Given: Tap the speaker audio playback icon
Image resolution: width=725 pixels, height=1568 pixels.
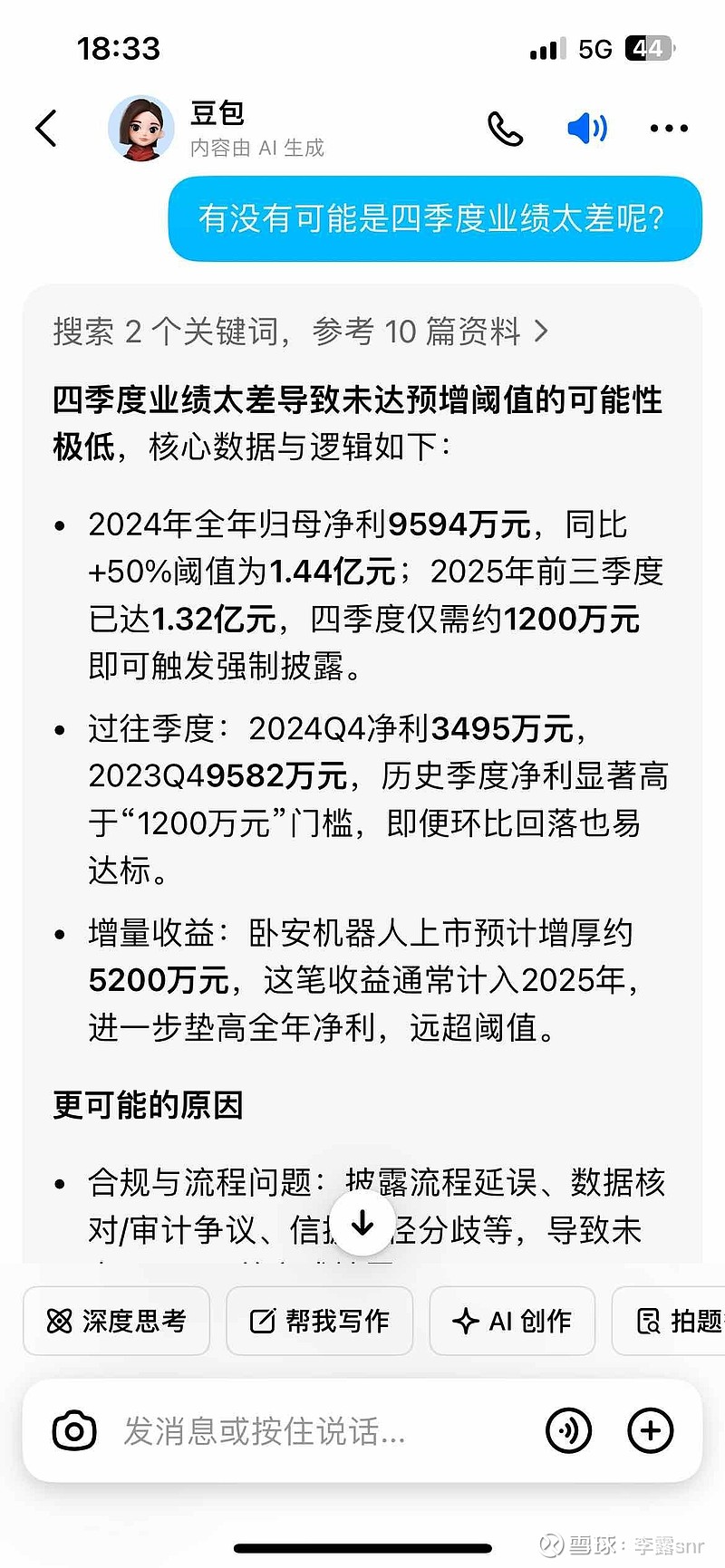Looking at the screenshot, I should point(586,128).
